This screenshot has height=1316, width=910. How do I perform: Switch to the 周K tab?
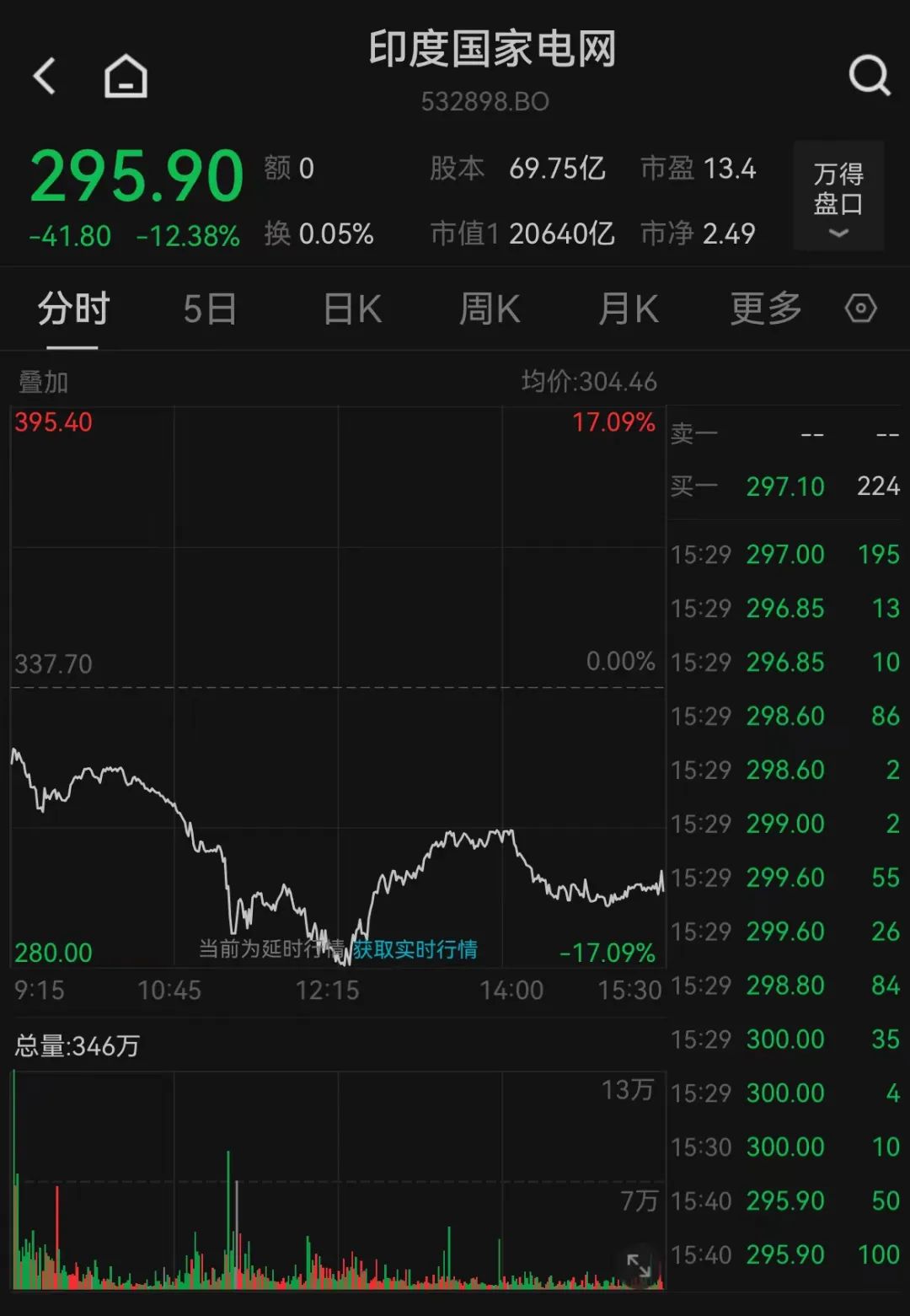(490, 309)
